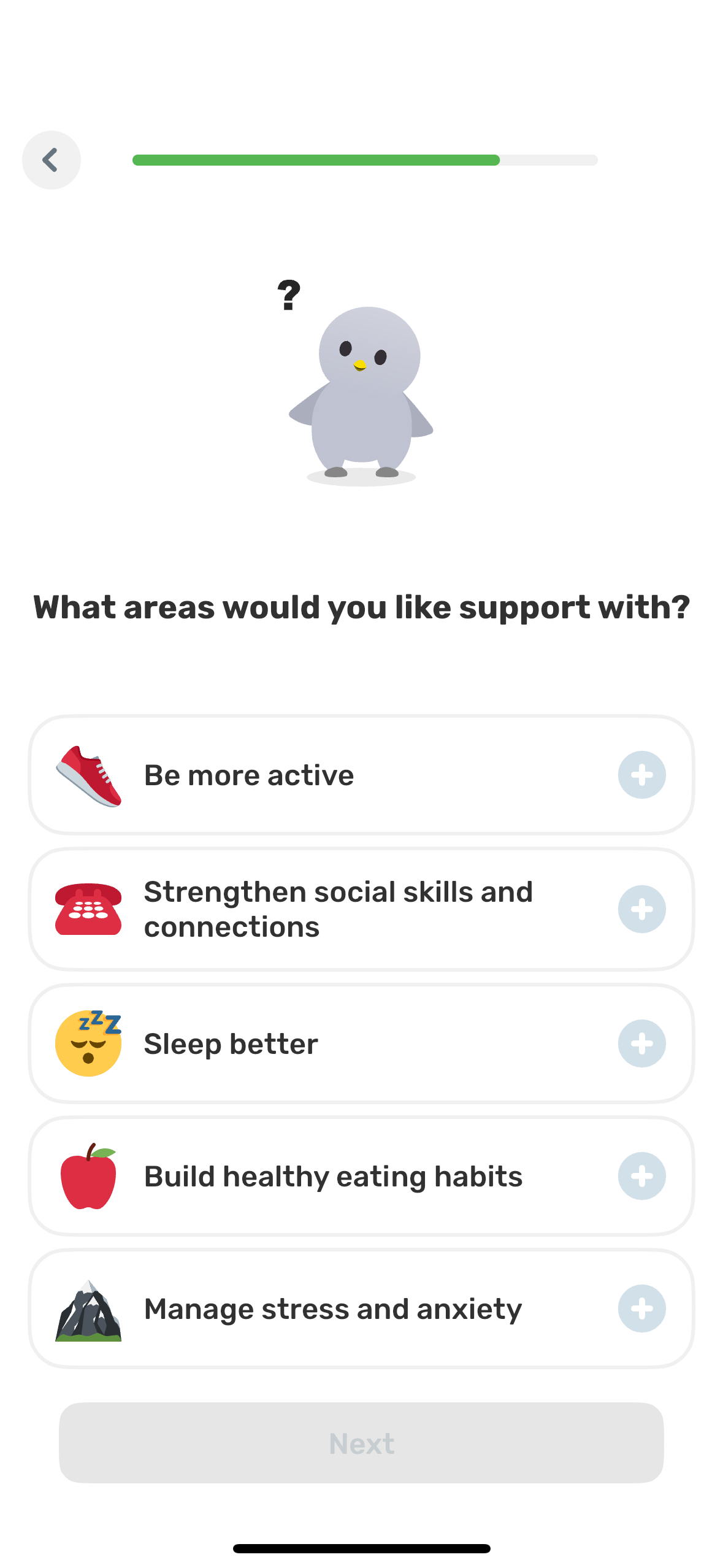Click the sleeping face emoji next to Sleep better
Image resolution: width=723 pixels, height=1568 pixels.
[x=91, y=1043]
